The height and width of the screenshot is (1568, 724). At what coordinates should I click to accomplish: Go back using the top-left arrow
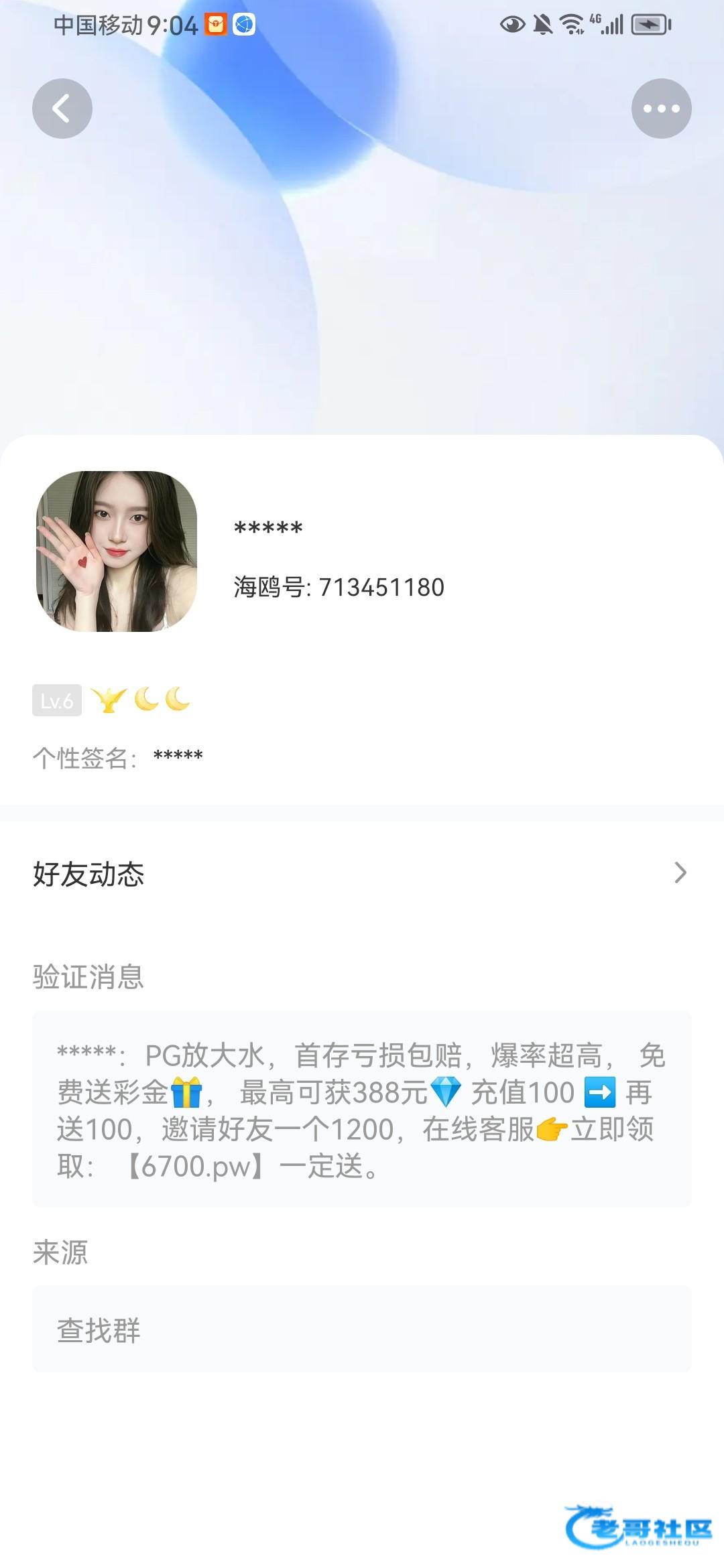tap(62, 109)
